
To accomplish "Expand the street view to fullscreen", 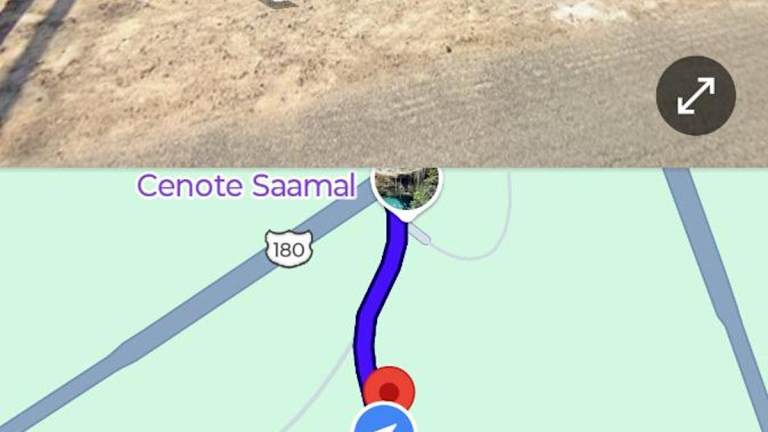I will click(x=696, y=96).
